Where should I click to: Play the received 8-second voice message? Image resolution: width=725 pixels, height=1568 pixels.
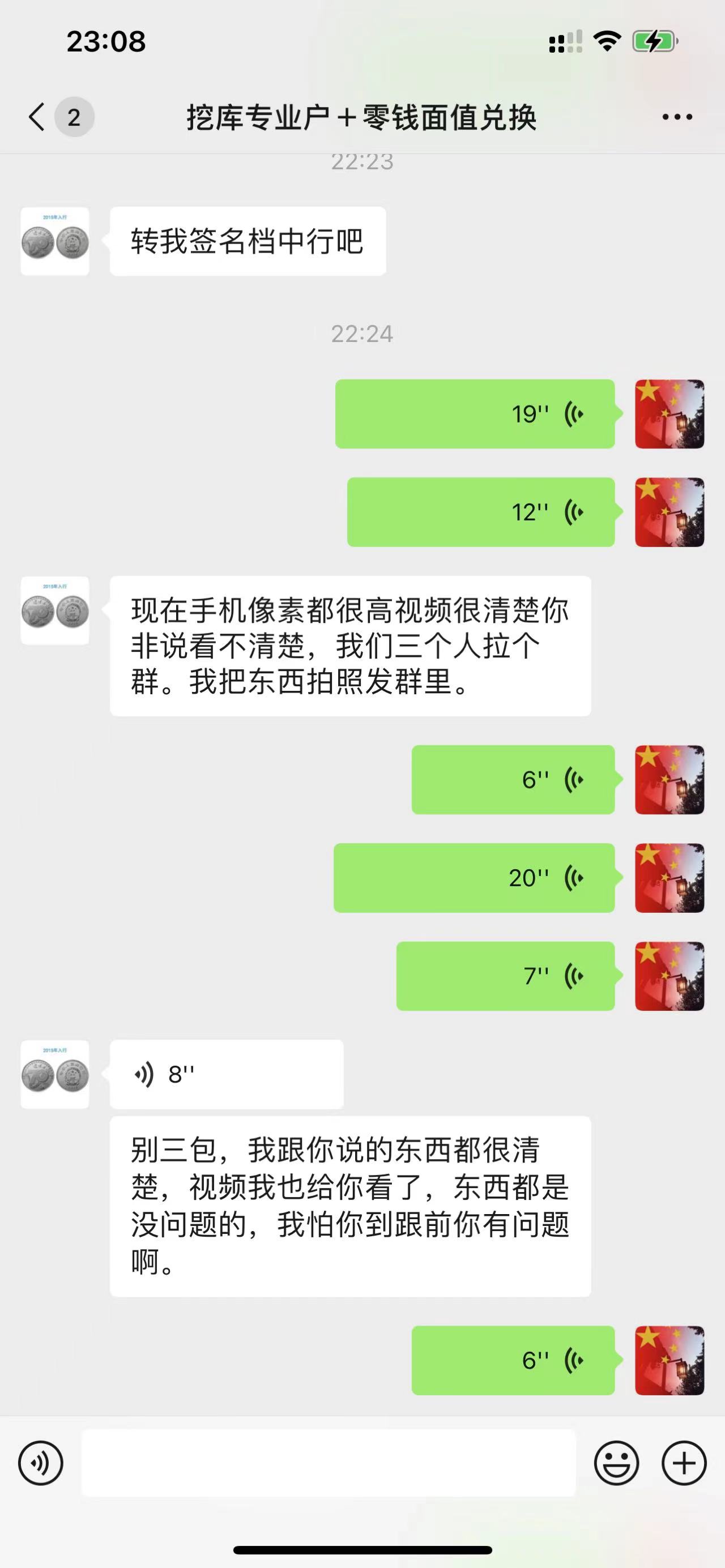click(227, 1074)
